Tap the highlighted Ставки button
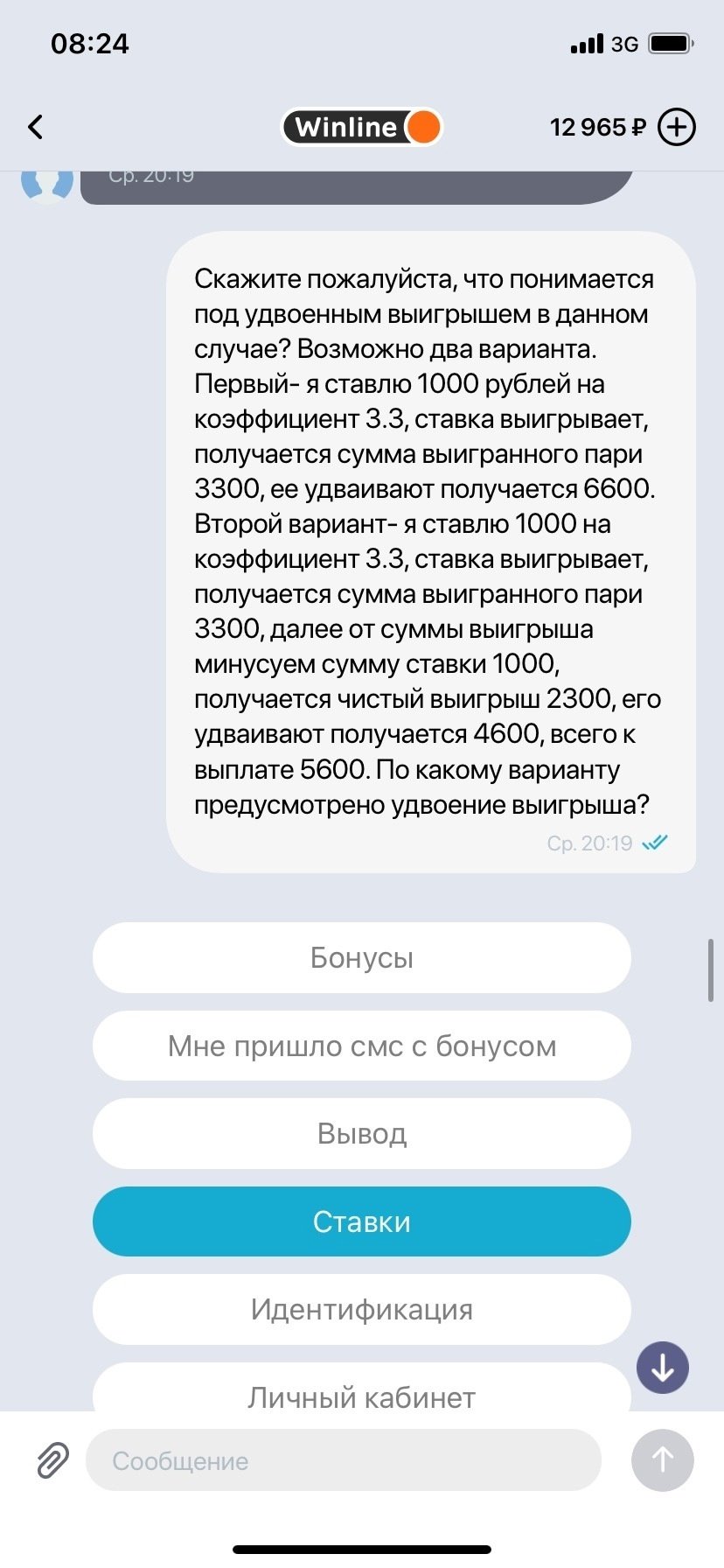The height and width of the screenshot is (1568, 724). coord(361,1221)
